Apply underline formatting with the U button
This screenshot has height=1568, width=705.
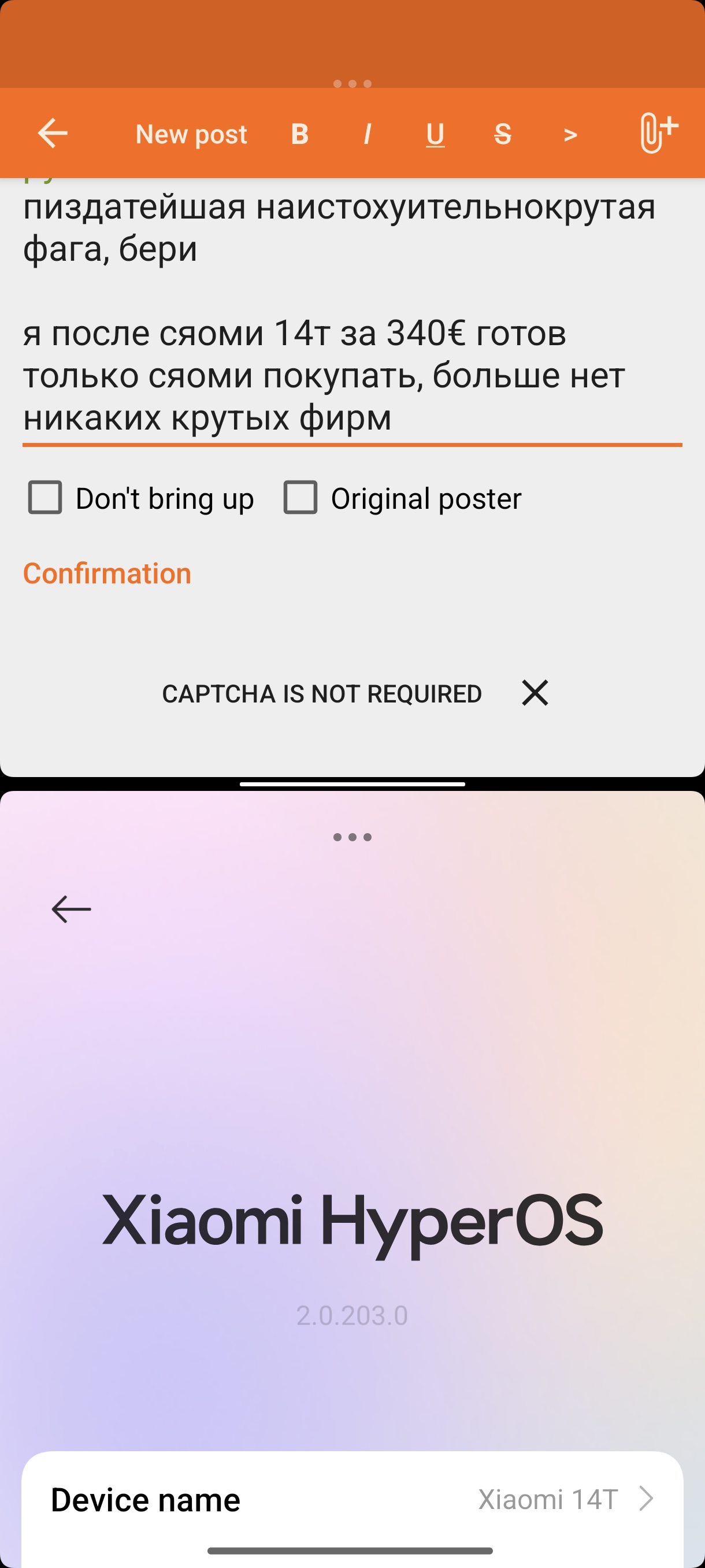click(435, 134)
